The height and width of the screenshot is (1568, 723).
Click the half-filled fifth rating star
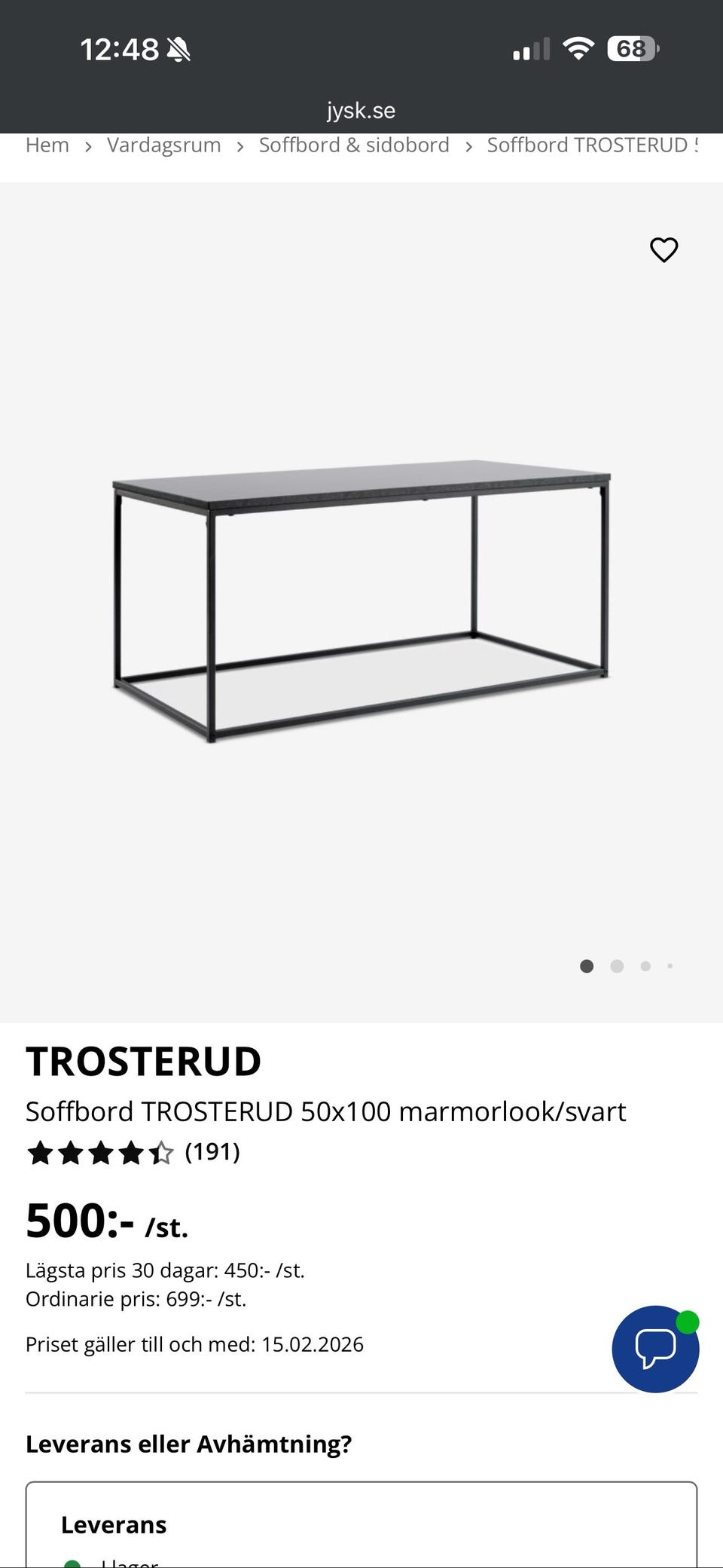click(161, 1152)
